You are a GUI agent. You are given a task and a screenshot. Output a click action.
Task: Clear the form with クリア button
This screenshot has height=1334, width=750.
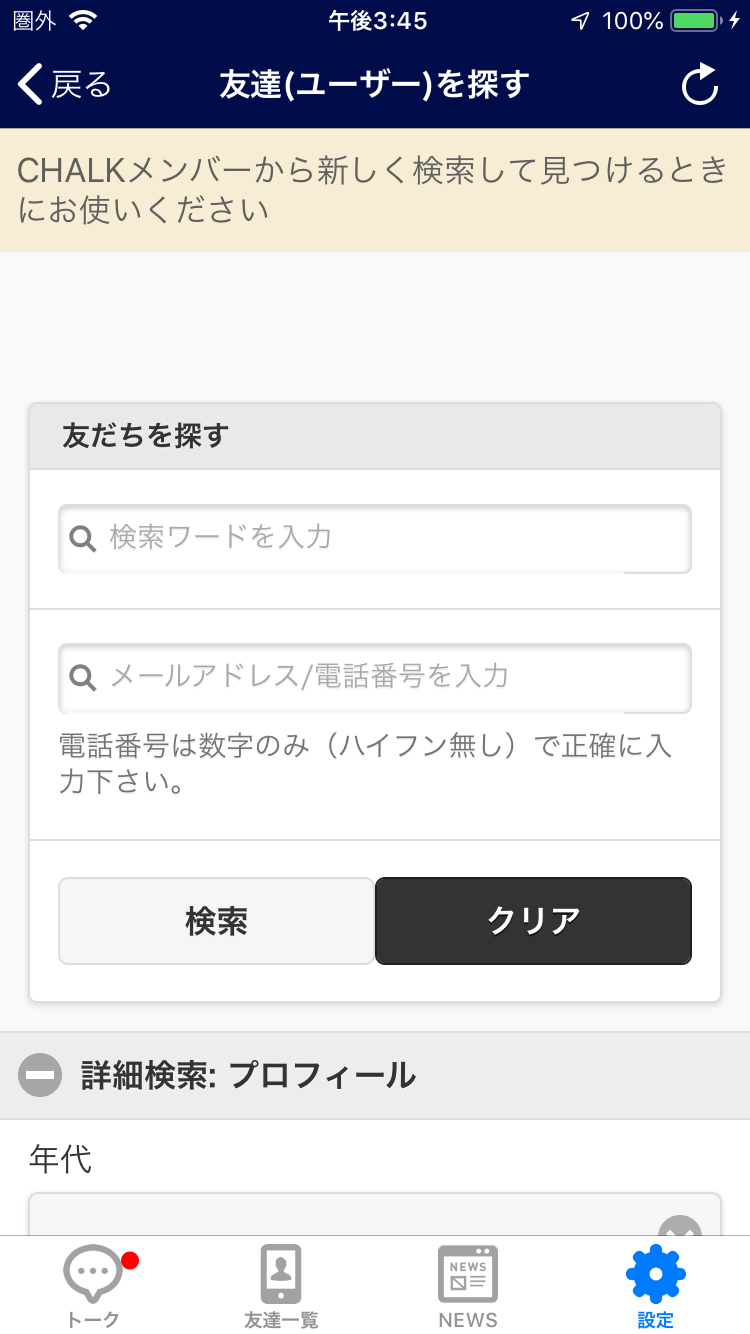(533, 921)
